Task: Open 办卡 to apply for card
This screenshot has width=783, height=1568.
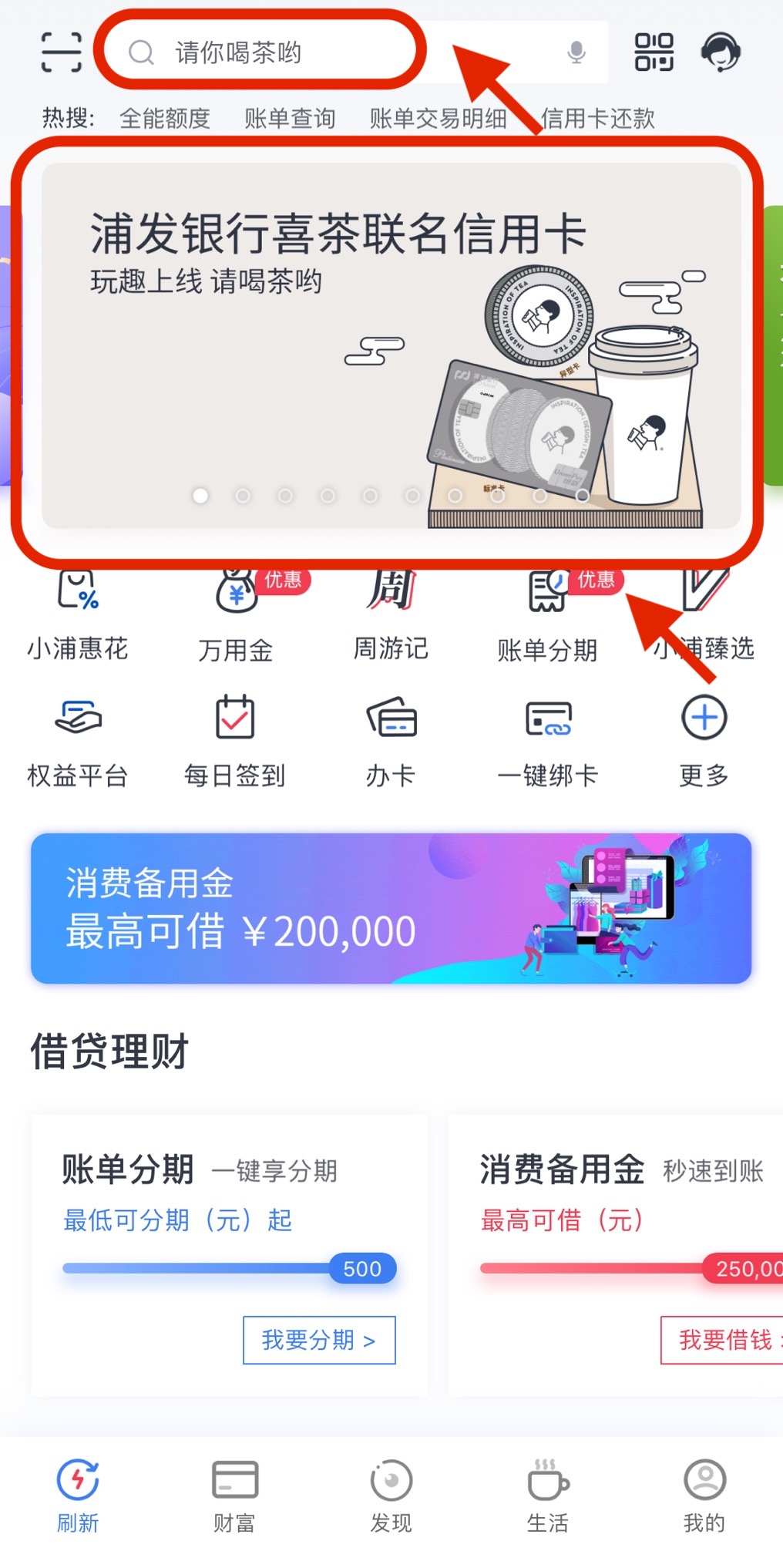Action: pos(391,742)
